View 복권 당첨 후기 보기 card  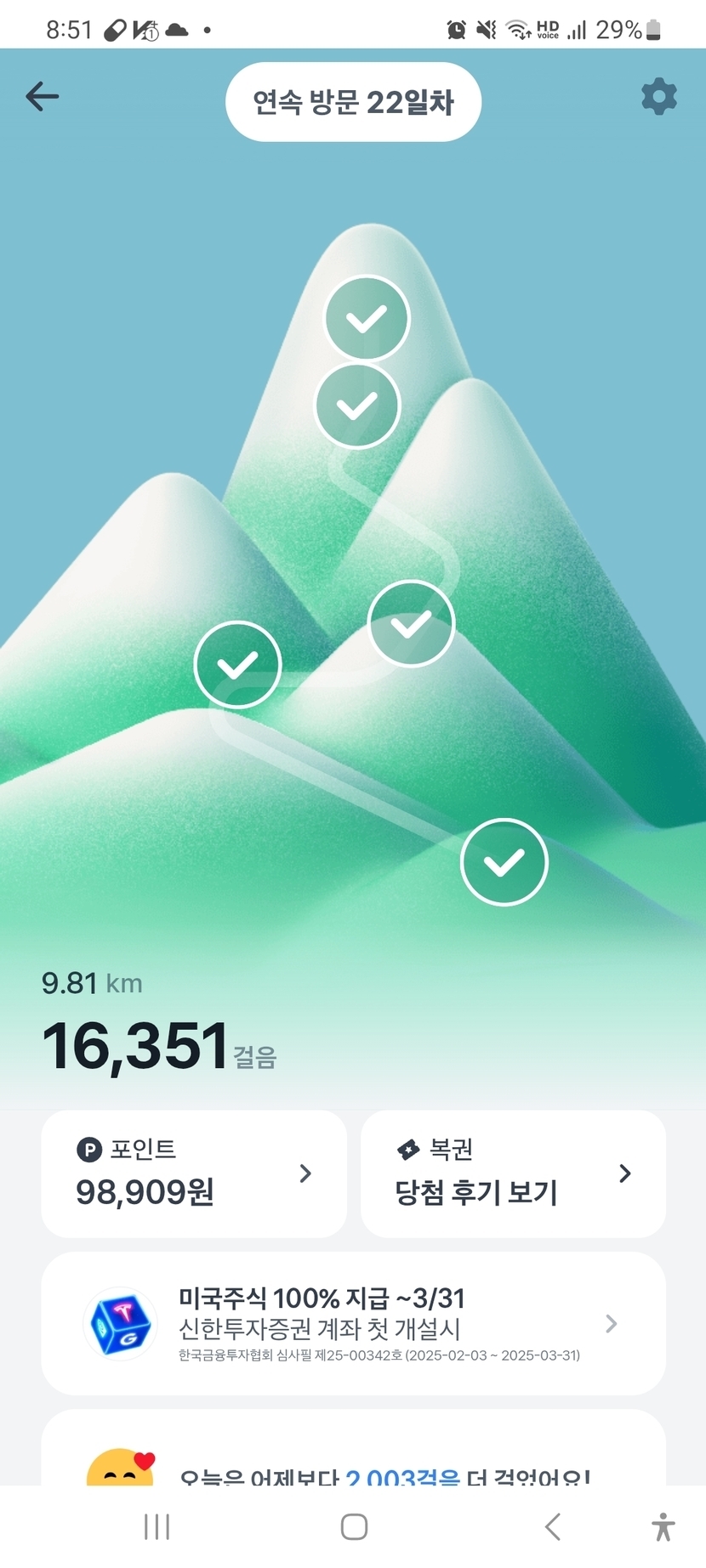[x=513, y=1173]
